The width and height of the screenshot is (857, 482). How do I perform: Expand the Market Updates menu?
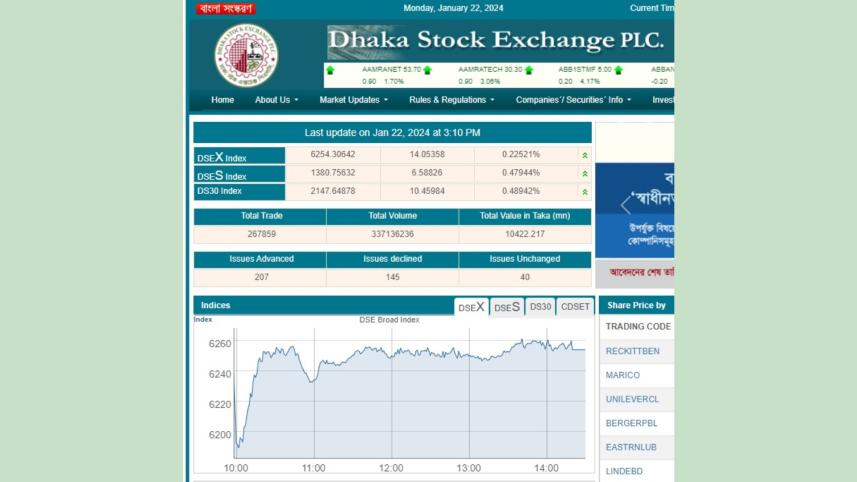click(353, 100)
